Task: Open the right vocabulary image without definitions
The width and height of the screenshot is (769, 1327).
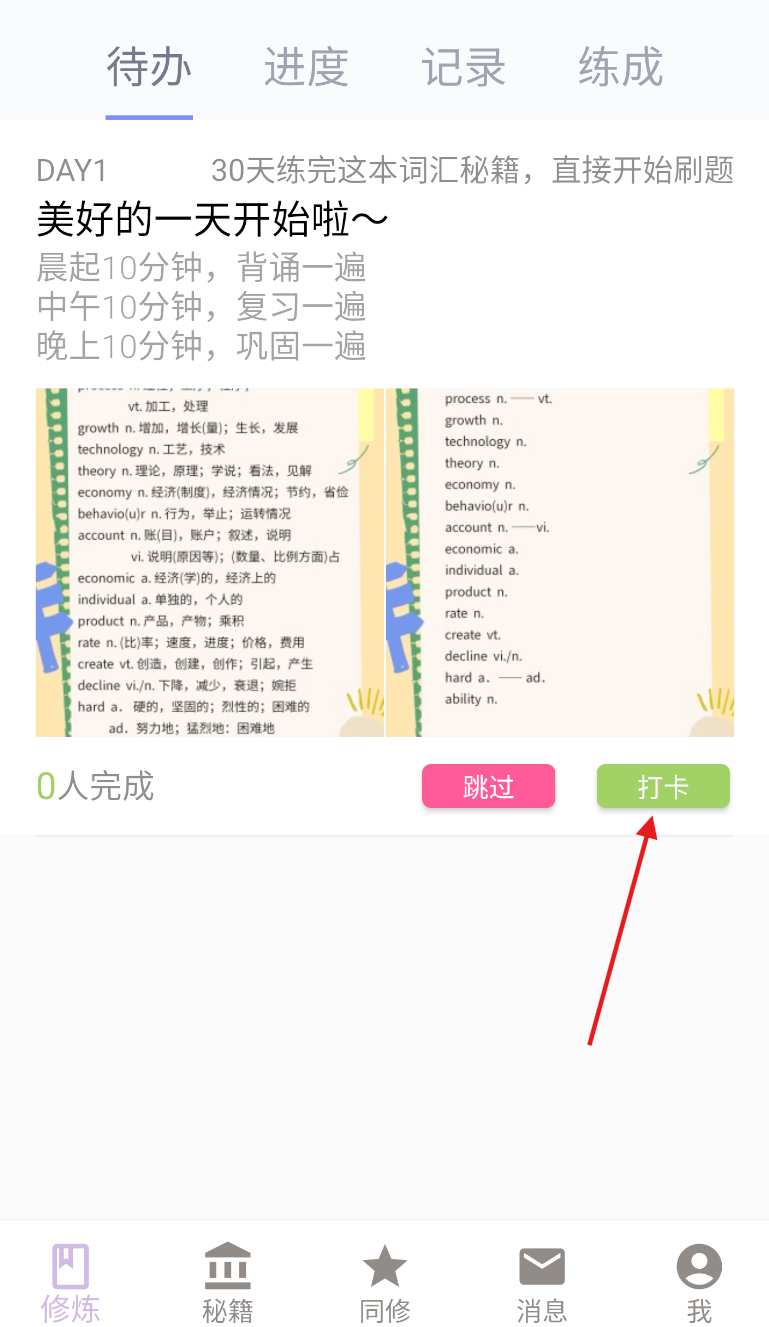Action: coord(560,563)
